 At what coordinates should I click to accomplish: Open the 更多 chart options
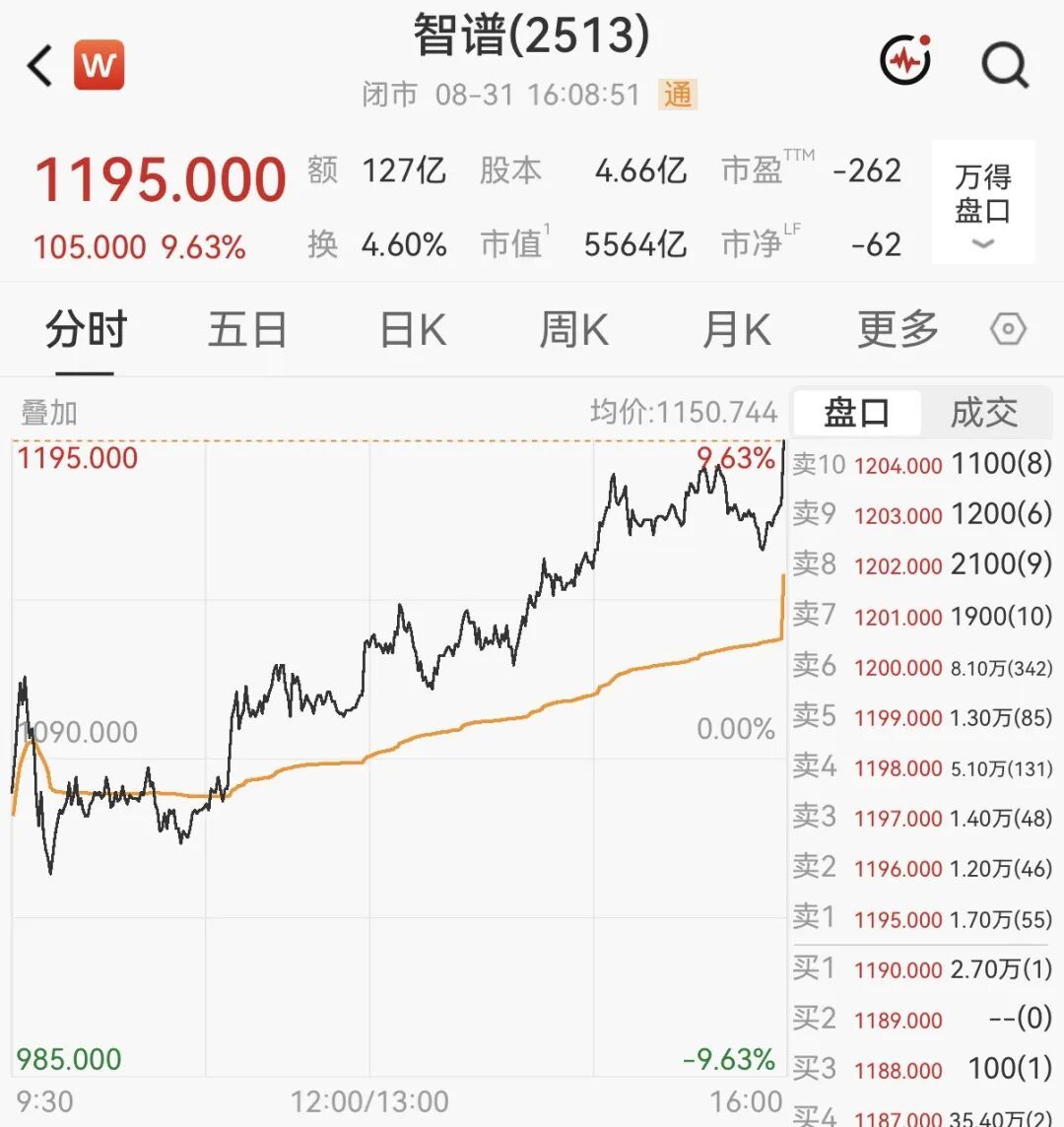pos(898,331)
